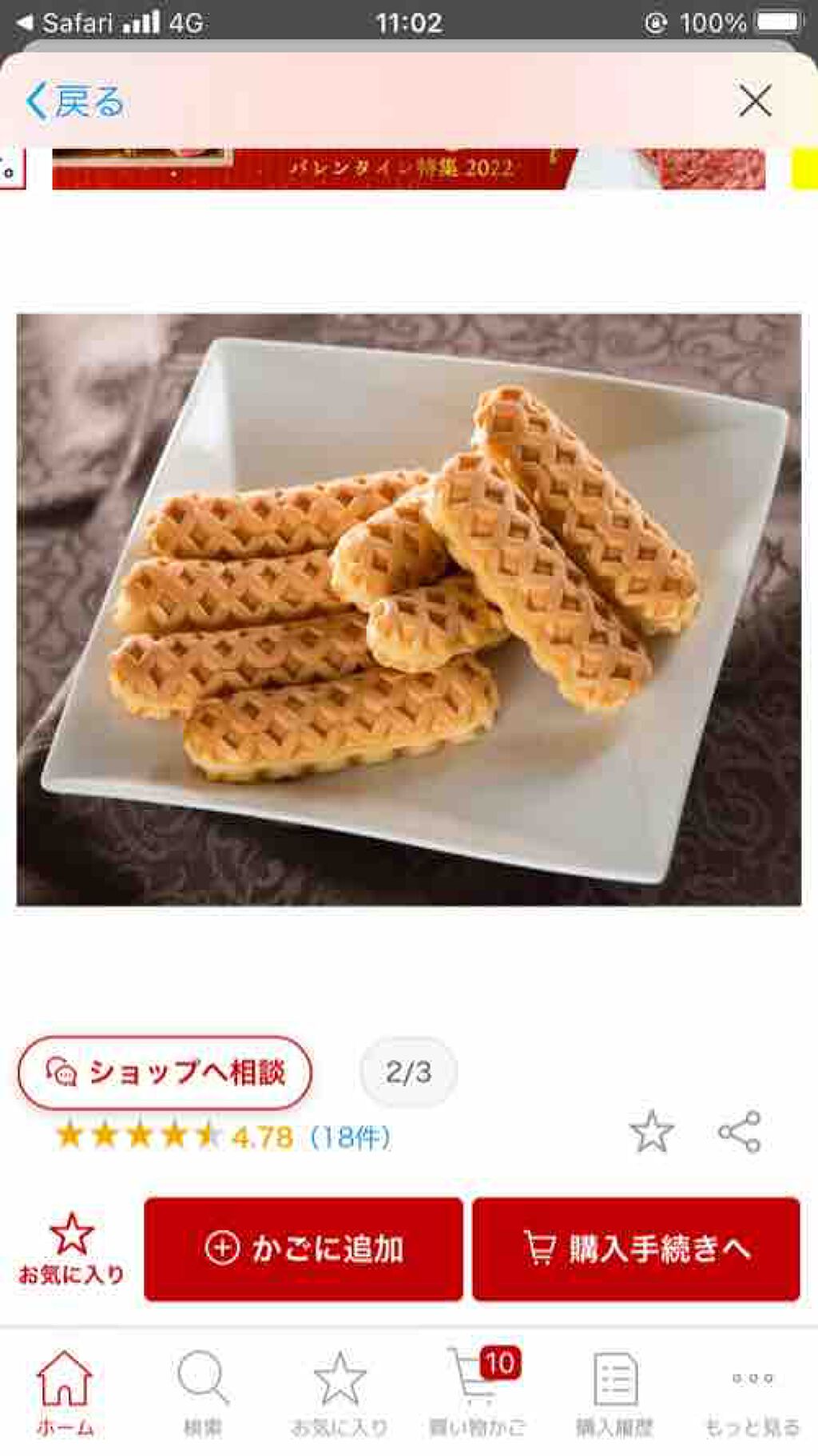Proceed with 購入手続きへ

point(636,1248)
